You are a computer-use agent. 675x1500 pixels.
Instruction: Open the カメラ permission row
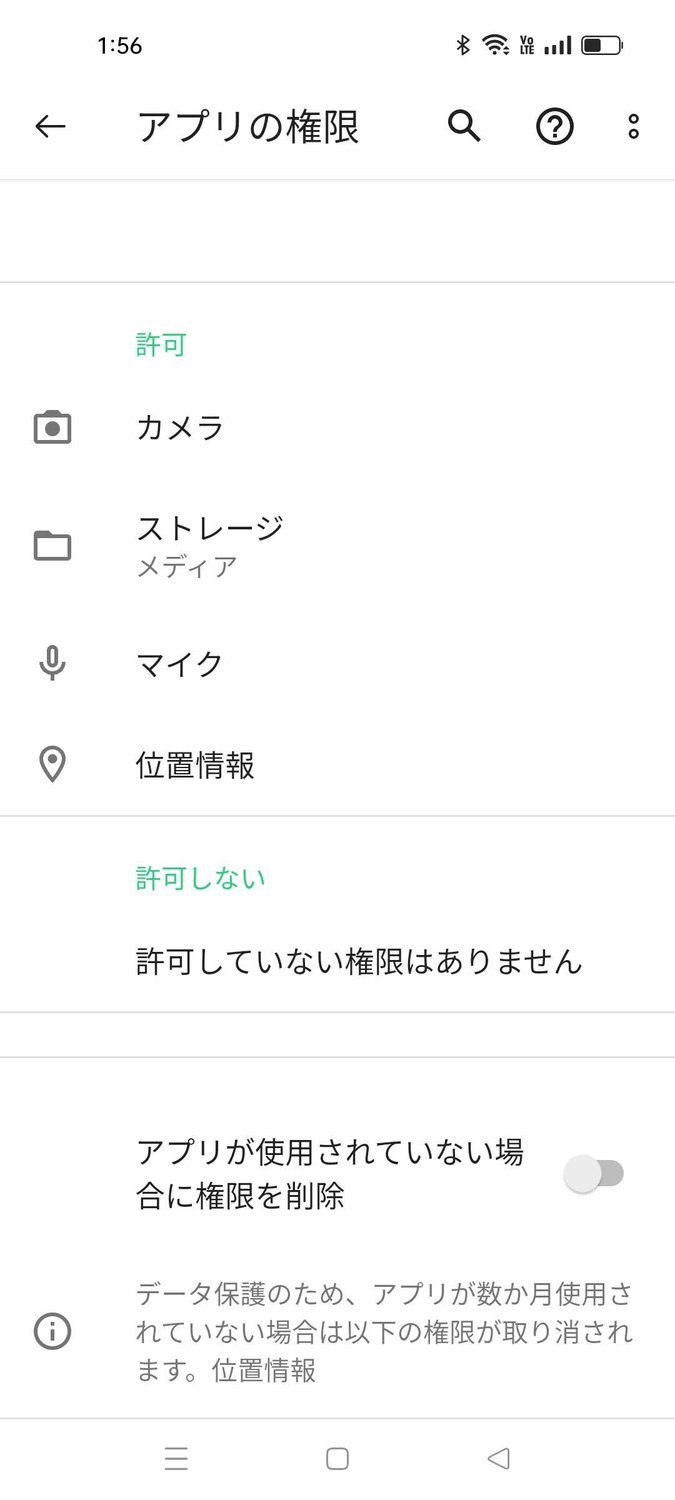337,428
